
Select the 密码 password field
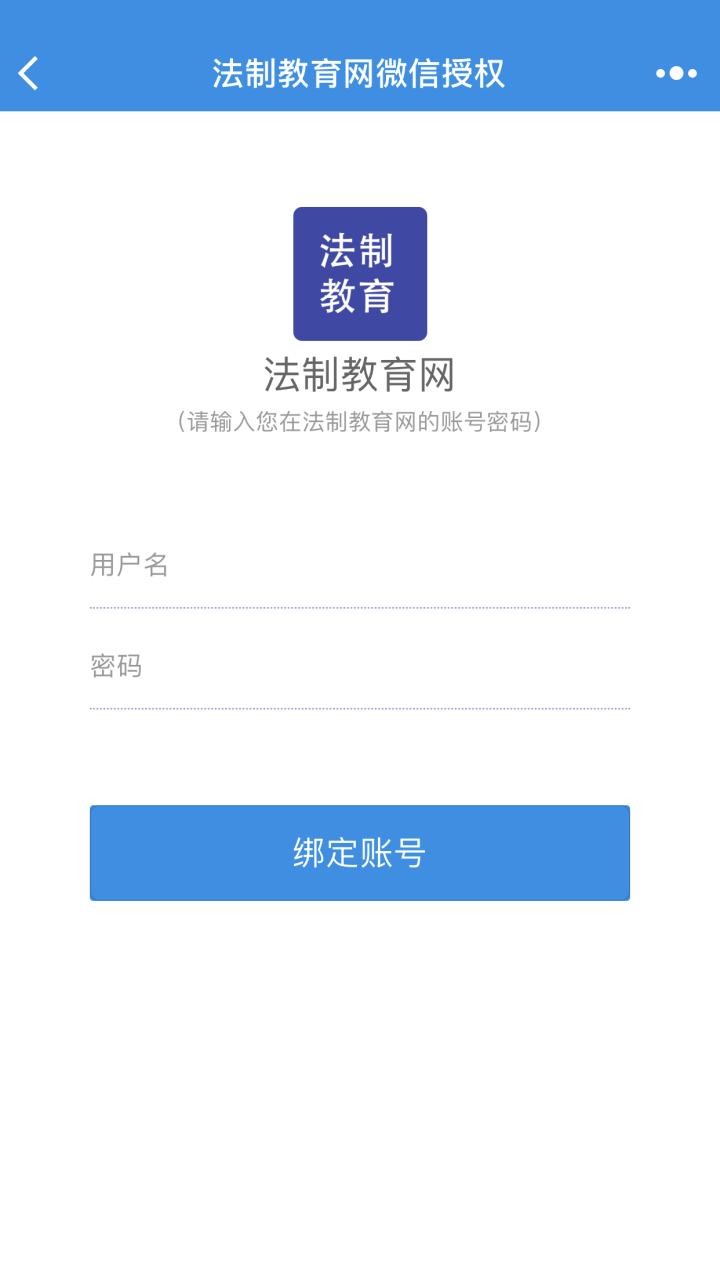360,667
